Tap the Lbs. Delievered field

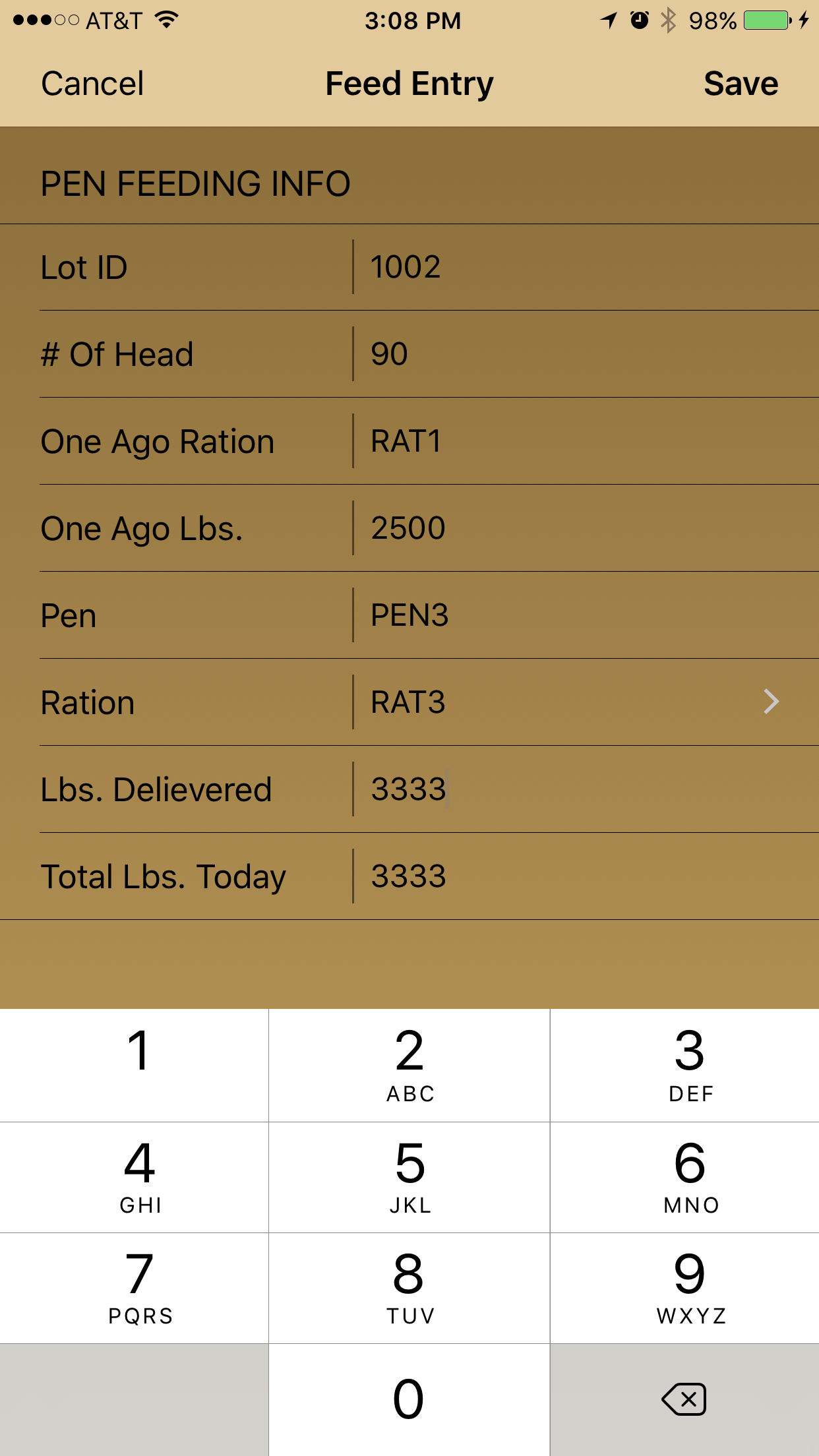coord(586,789)
